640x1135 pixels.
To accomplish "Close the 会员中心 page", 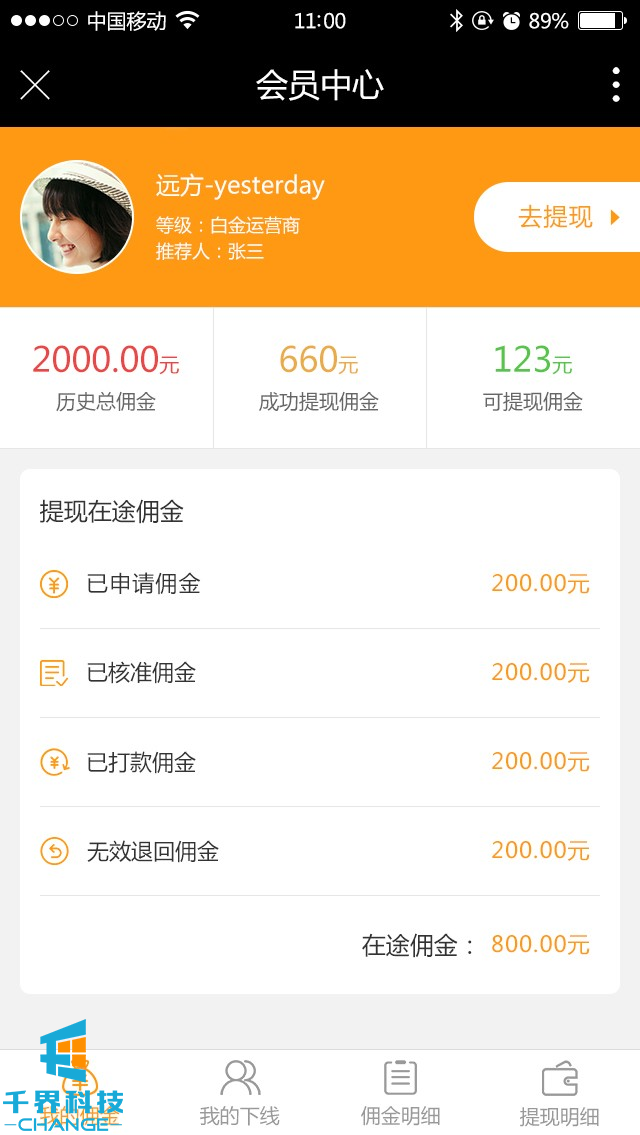I will 35,85.
